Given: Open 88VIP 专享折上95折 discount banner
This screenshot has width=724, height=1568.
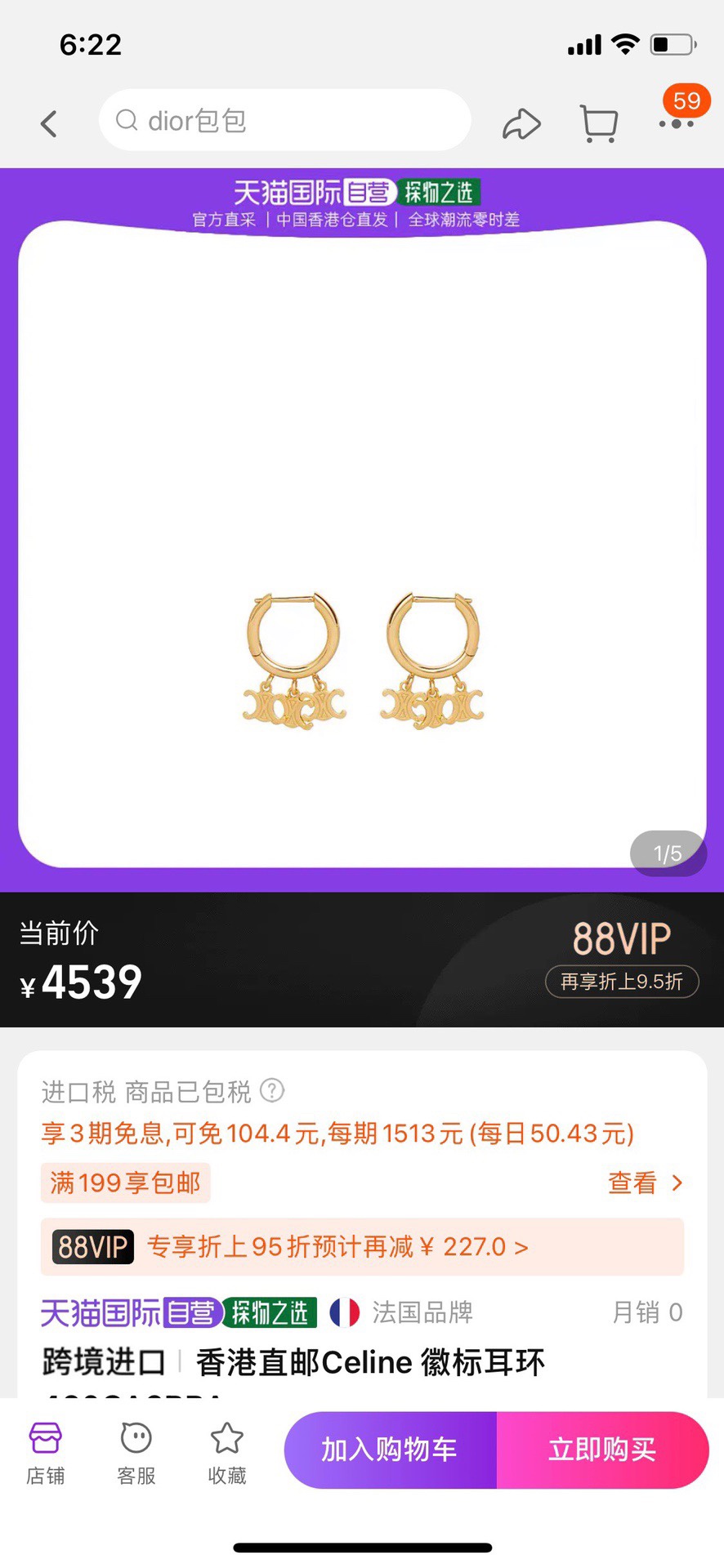Looking at the screenshot, I should (362, 1247).
